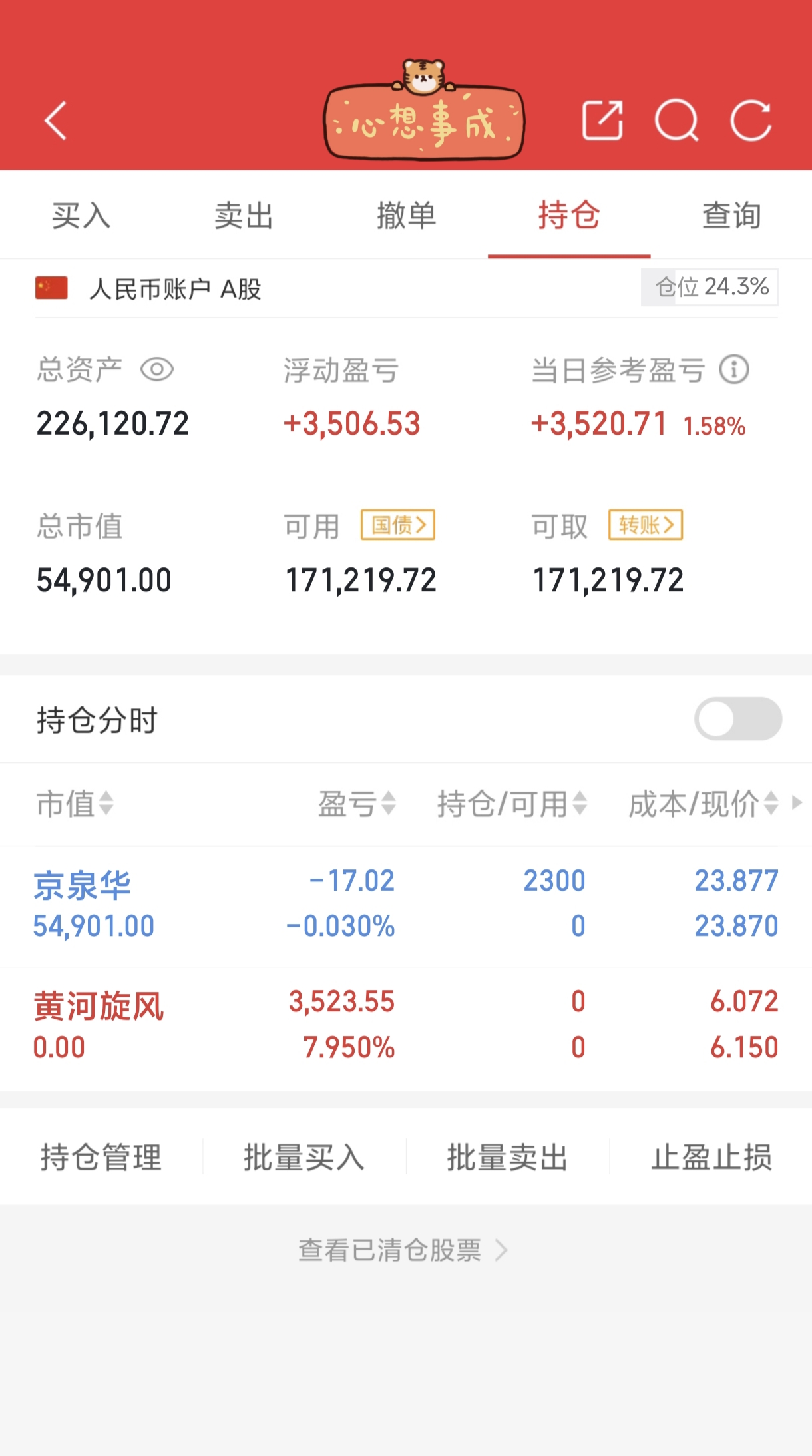Hide total assets with the eye icon

point(157,369)
